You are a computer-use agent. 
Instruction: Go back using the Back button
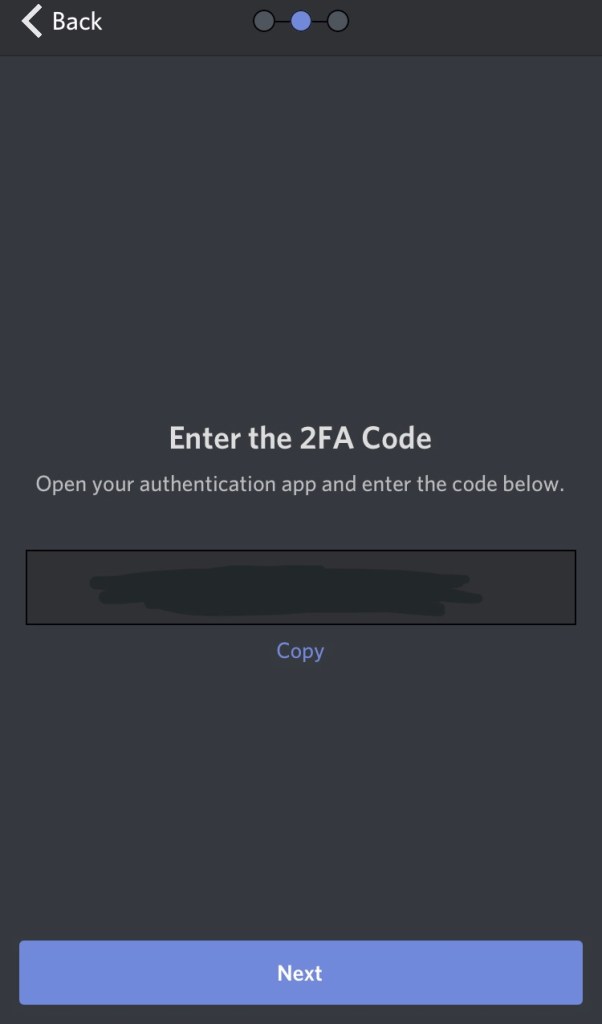(62, 21)
